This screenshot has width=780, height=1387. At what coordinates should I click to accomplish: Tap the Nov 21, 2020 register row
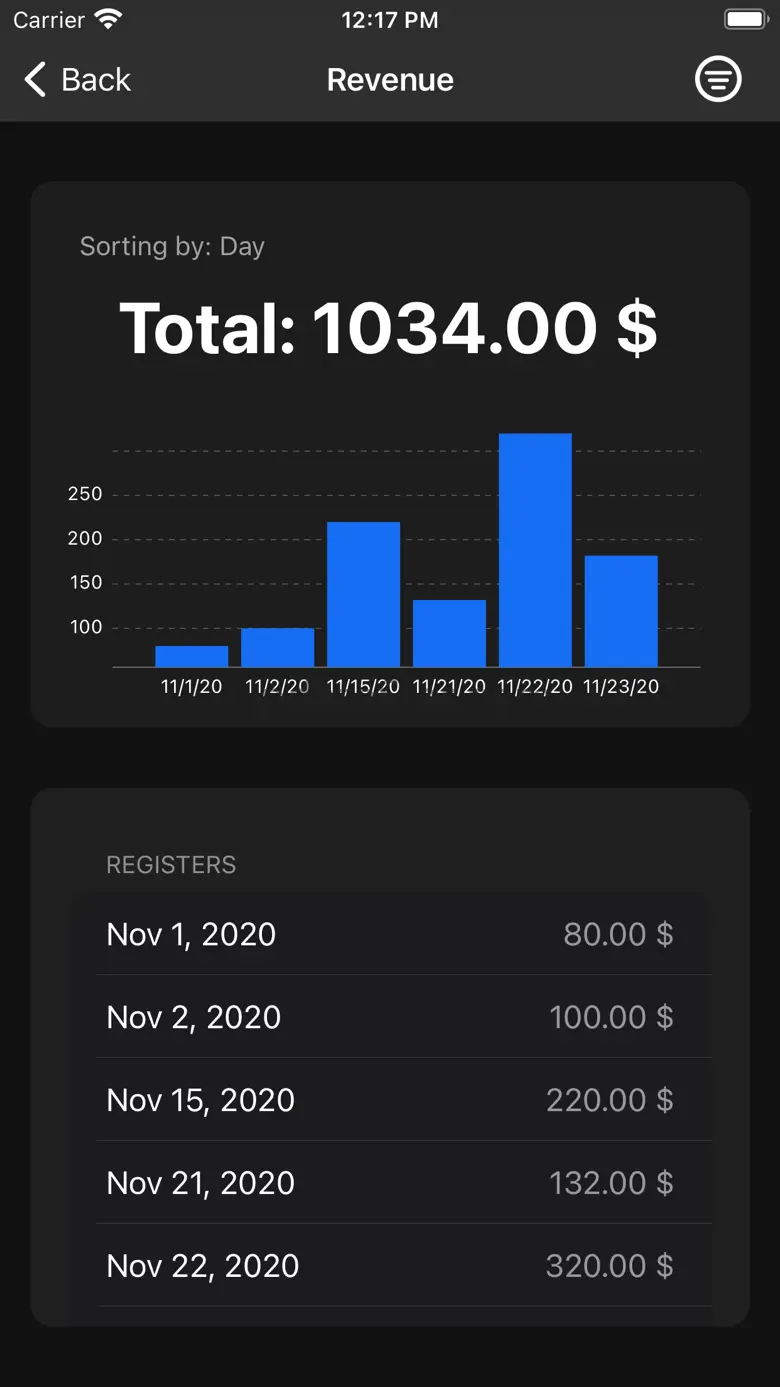(x=390, y=1183)
